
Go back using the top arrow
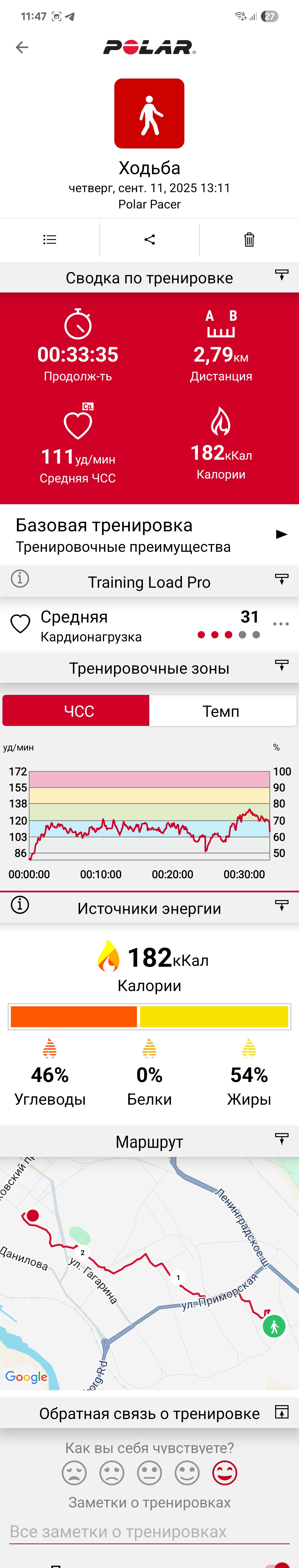[x=22, y=48]
